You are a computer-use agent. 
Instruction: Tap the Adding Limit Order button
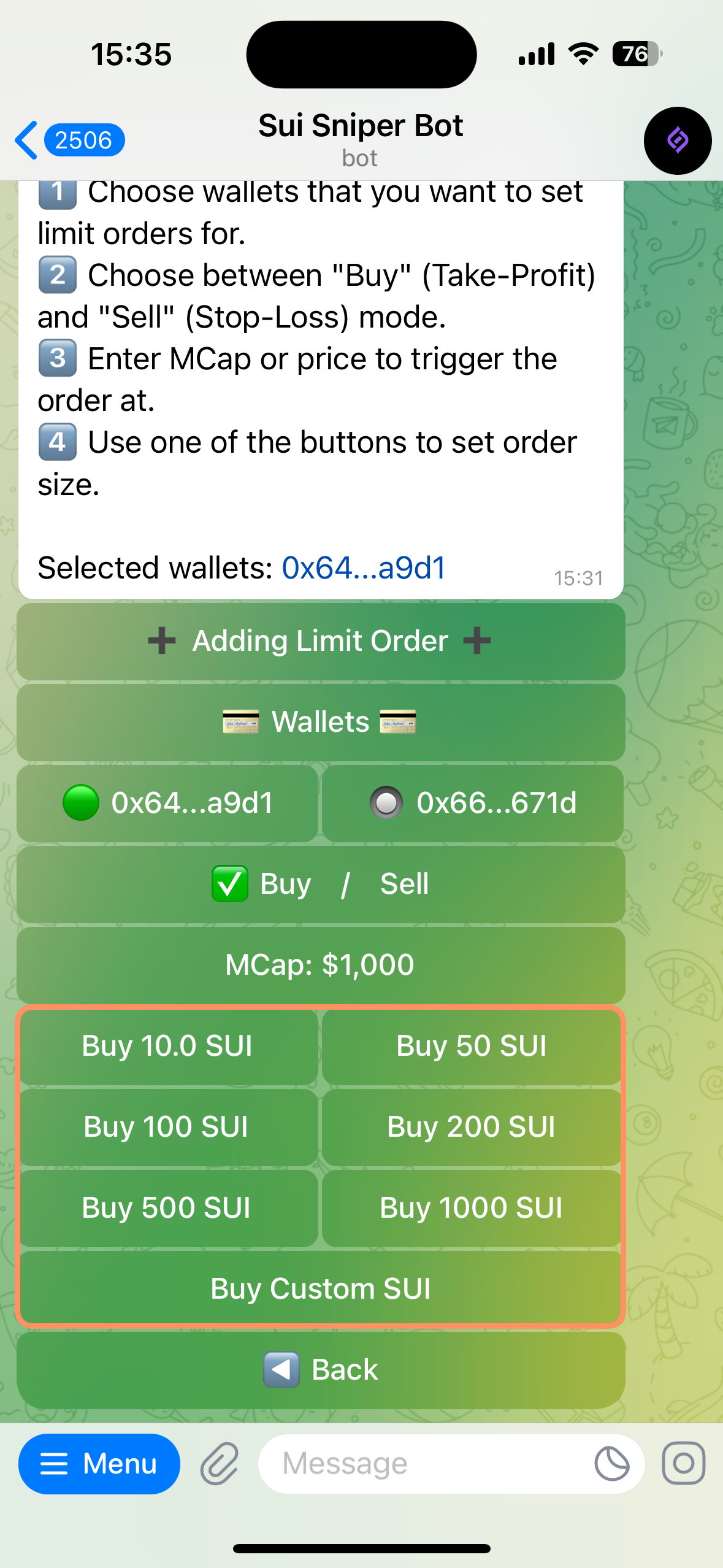click(320, 641)
